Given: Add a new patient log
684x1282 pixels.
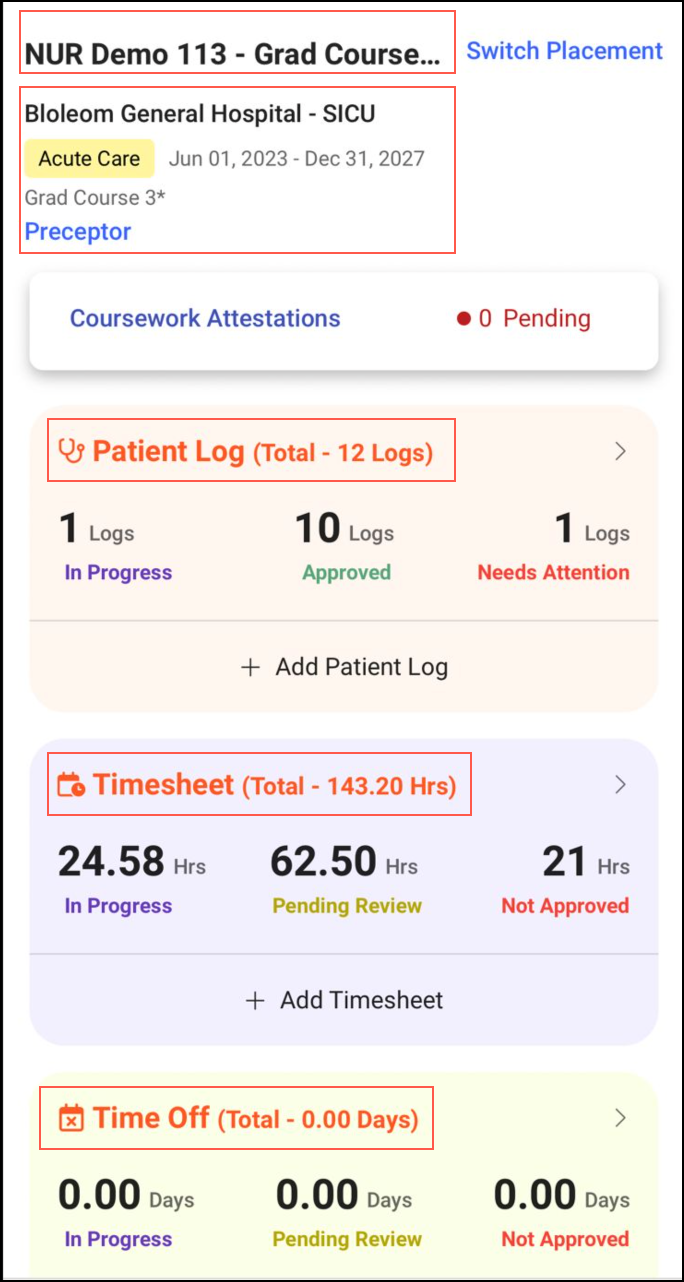Looking at the screenshot, I should pyautogui.click(x=345, y=667).
